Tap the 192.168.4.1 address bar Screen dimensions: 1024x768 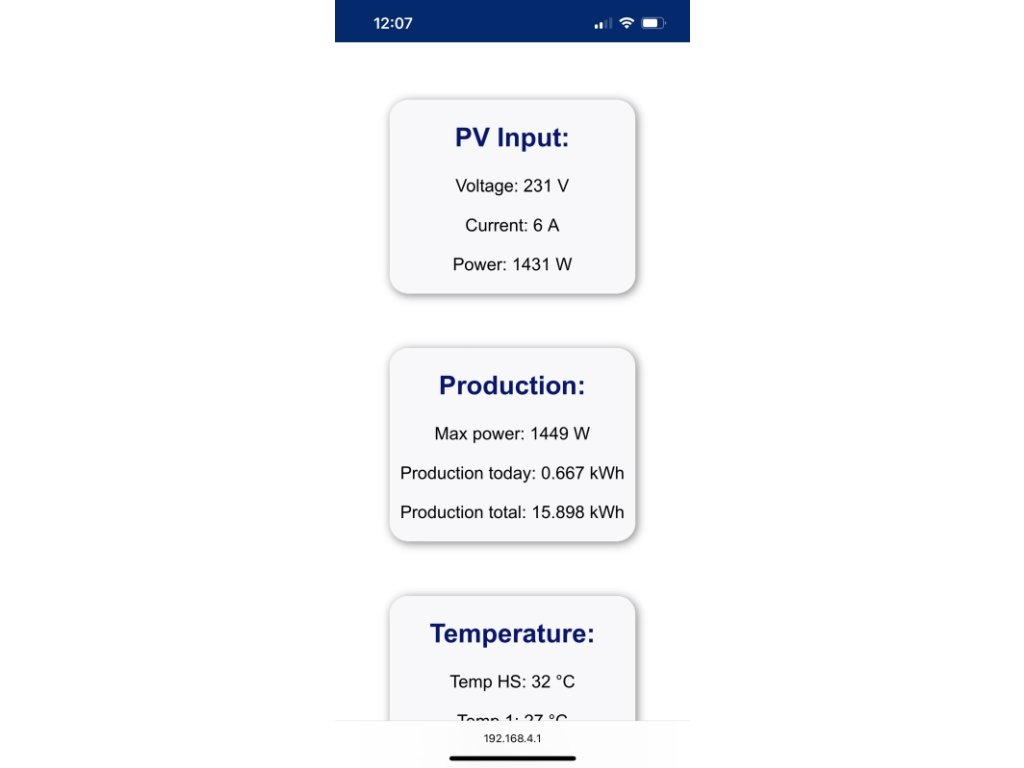point(512,738)
